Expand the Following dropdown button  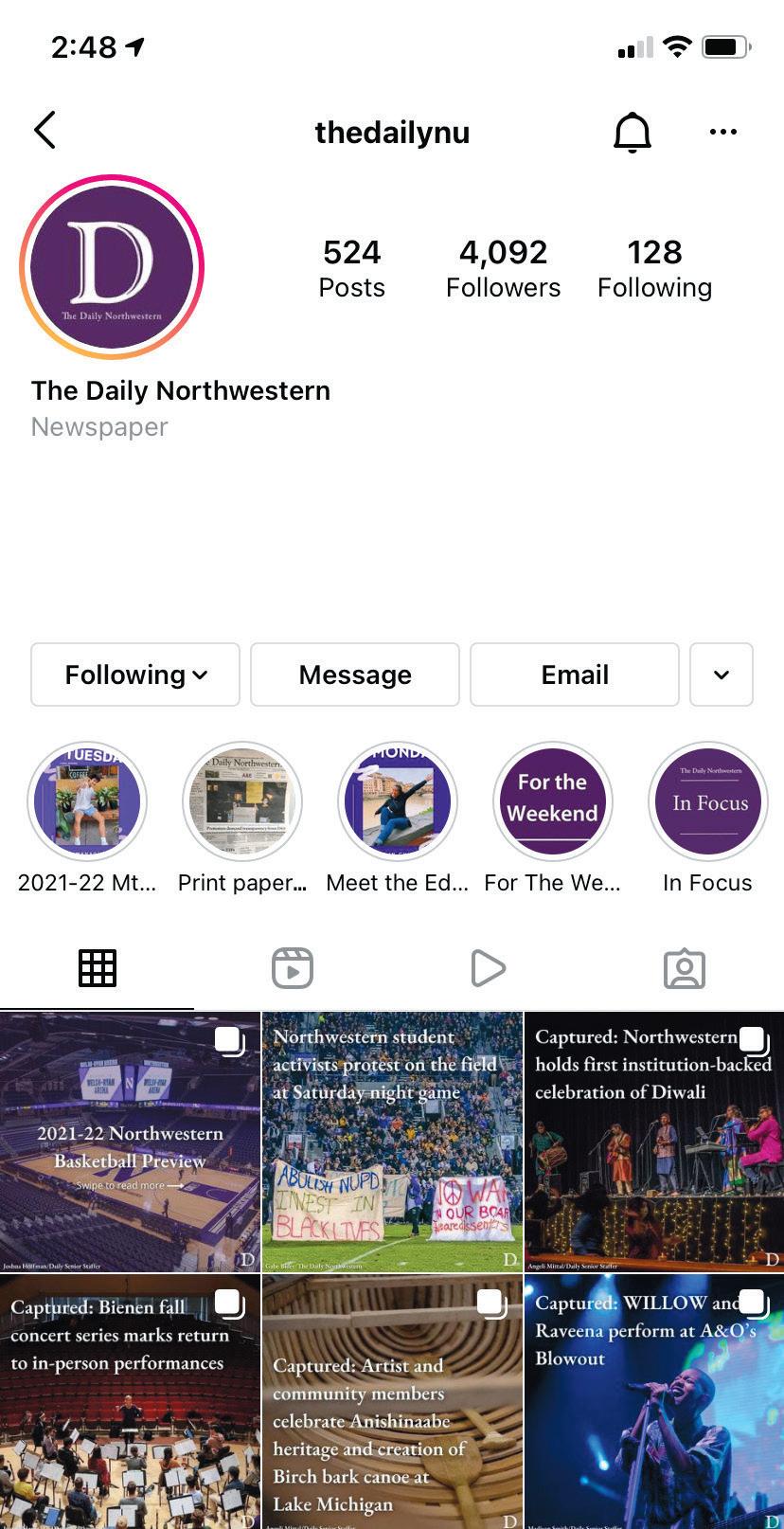coord(135,675)
